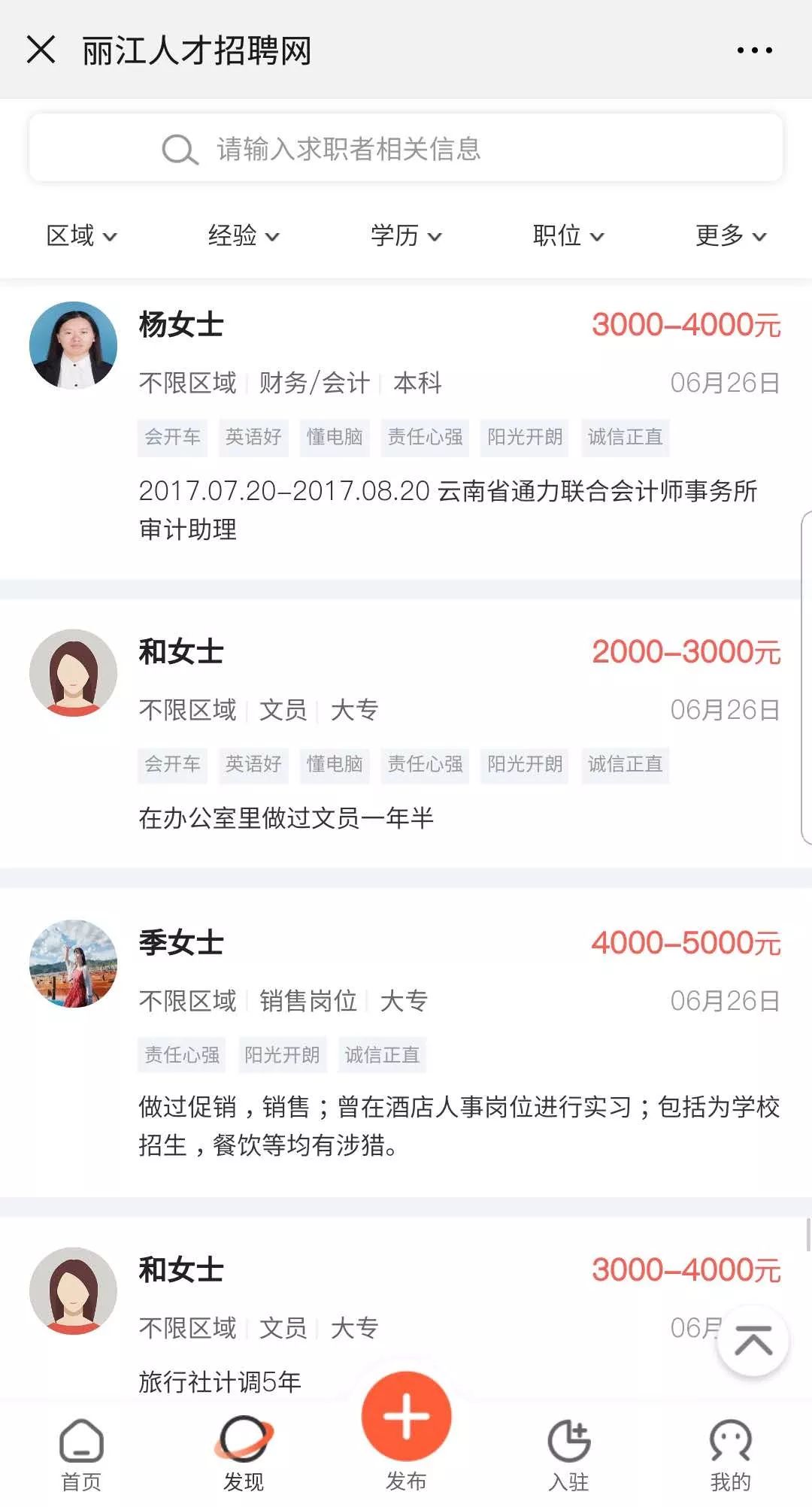
Task: Tap the red 发布 plus button
Action: coord(406,1418)
